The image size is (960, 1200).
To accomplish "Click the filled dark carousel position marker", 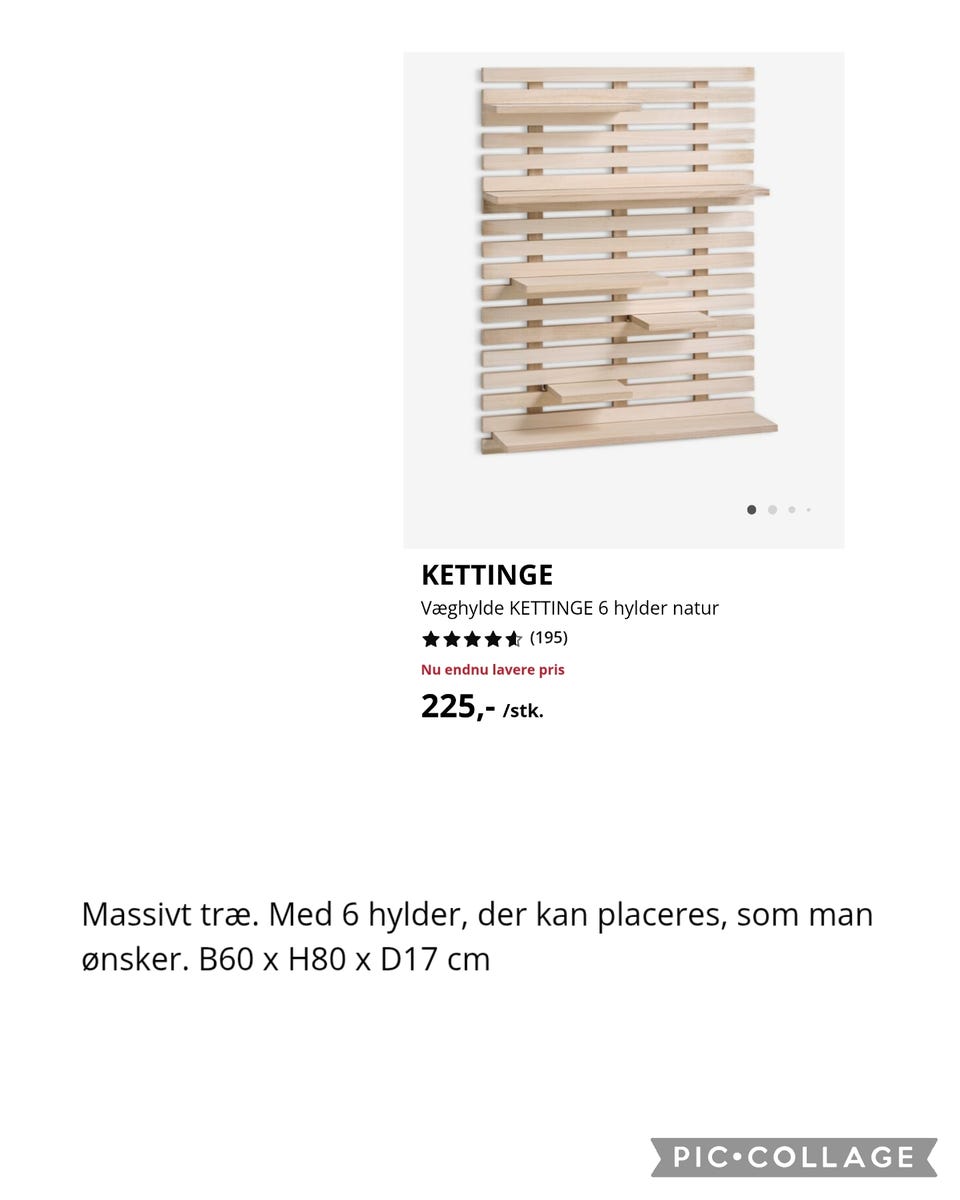I will click(x=752, y=509).
